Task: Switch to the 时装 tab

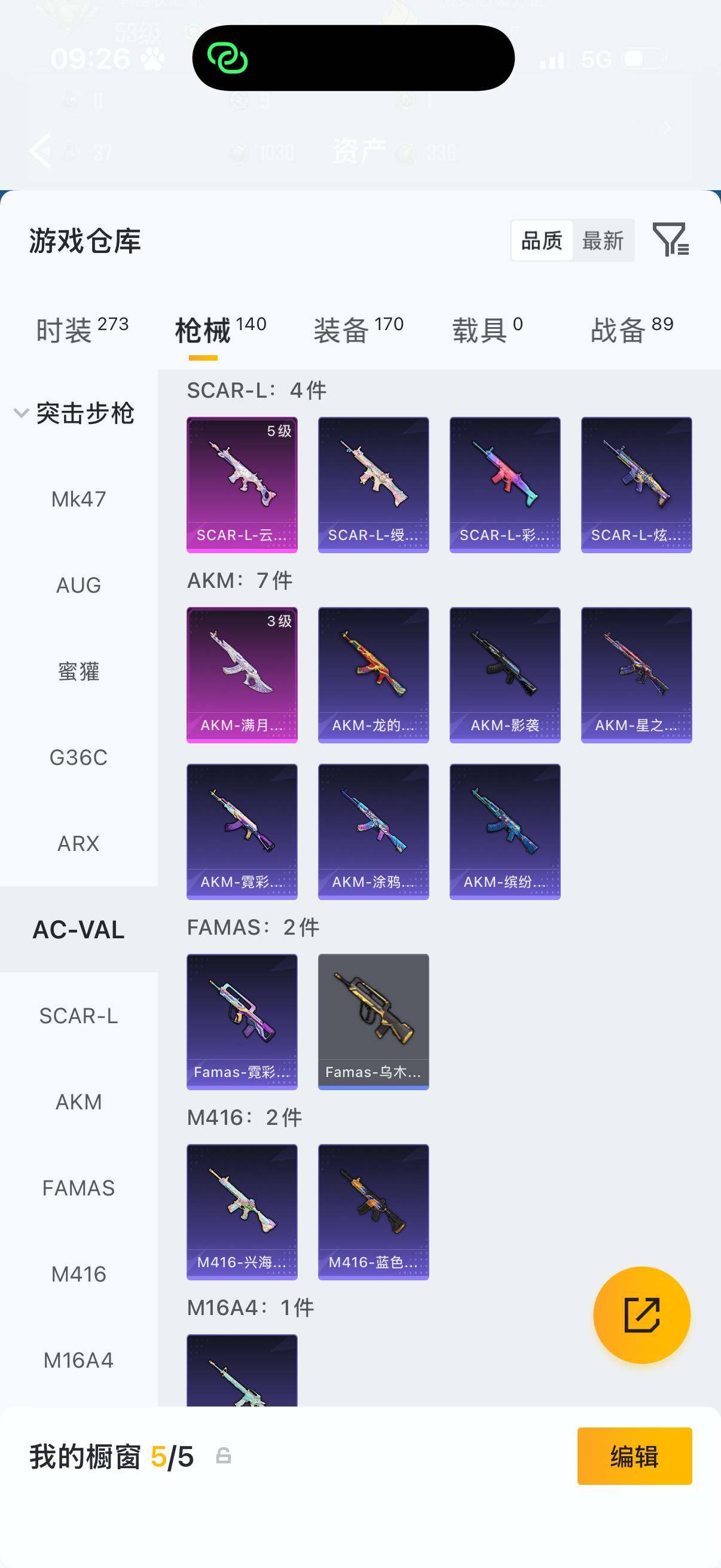Action: pos(82,330)
